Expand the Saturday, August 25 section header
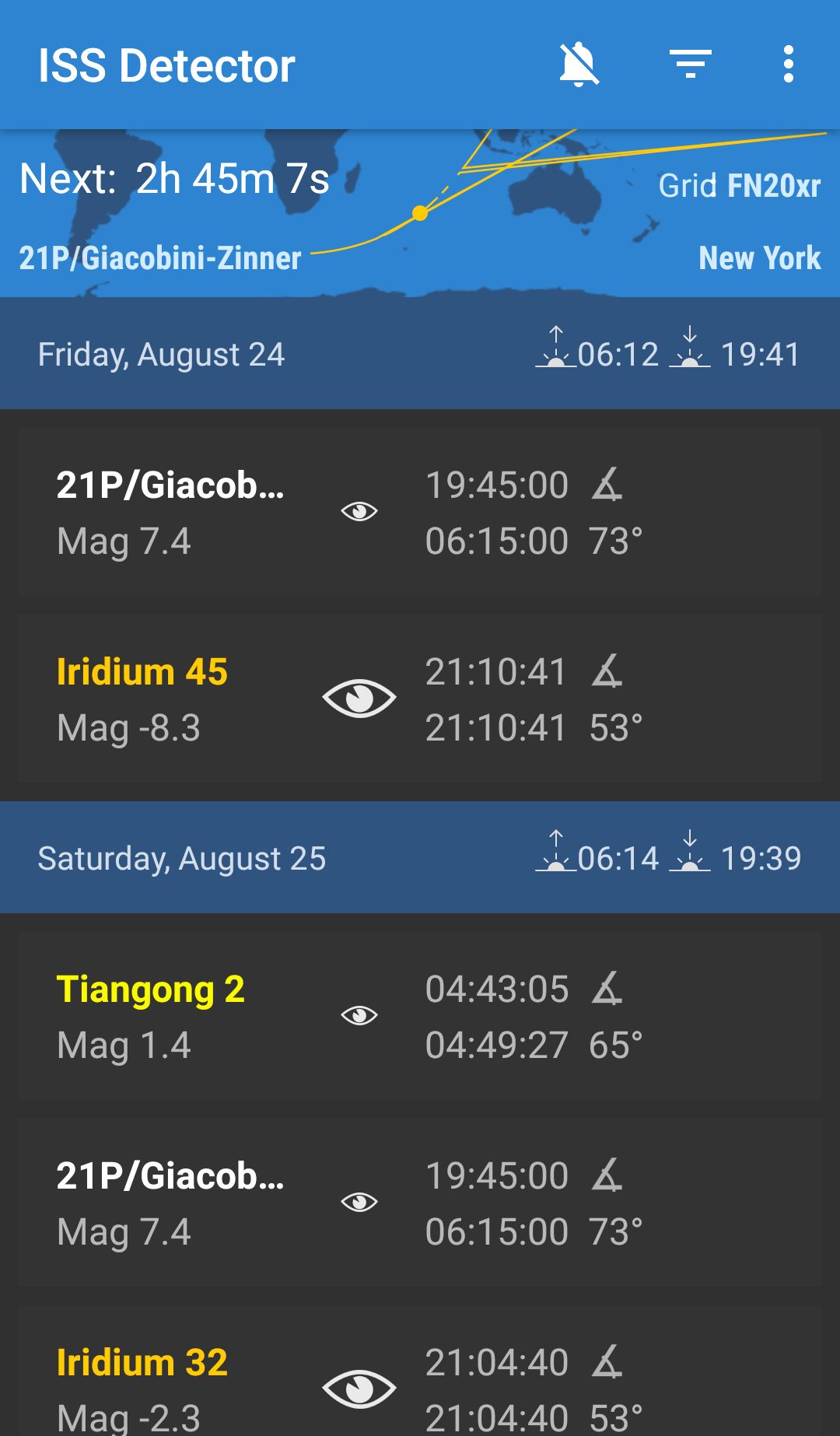The height and width of the screenshot is (1436, 840). pos(180,858)
